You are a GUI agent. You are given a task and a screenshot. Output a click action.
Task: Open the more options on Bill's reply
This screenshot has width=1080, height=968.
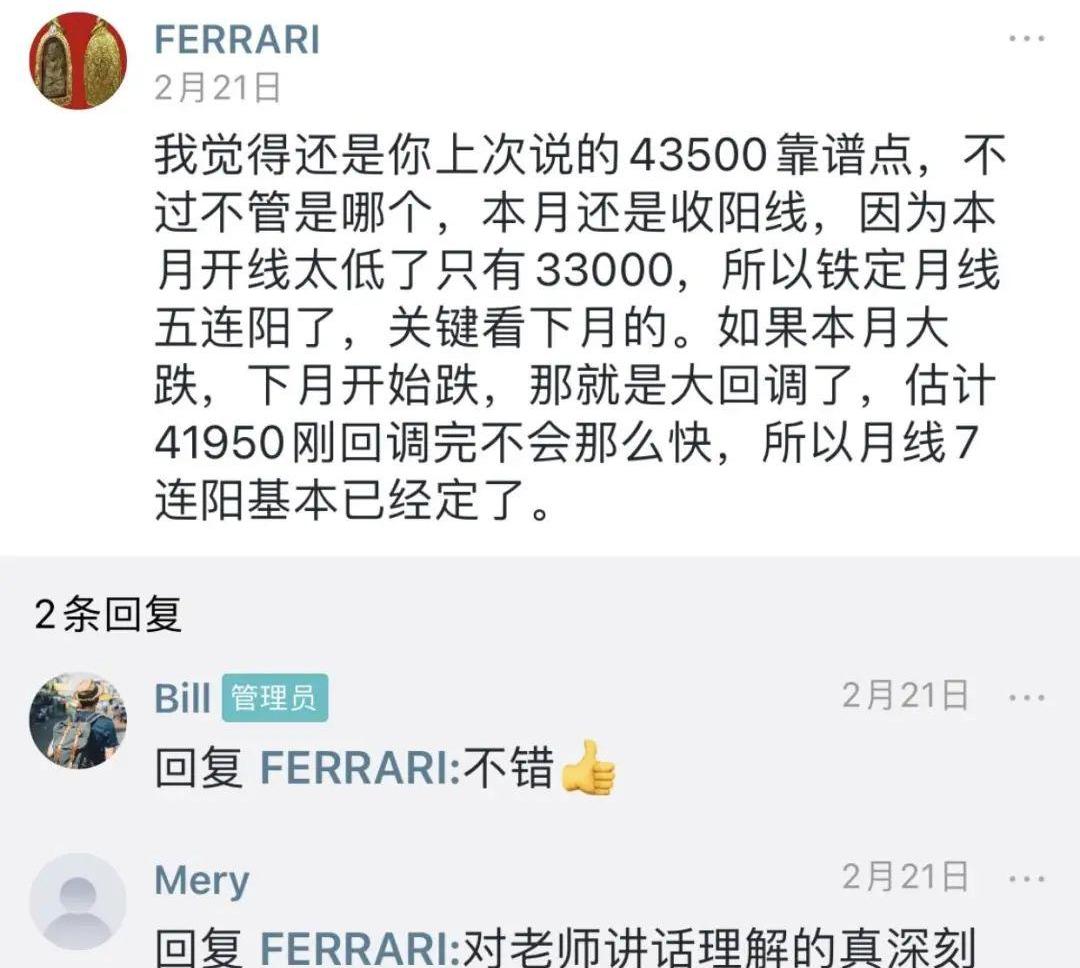click(1026, 697)
